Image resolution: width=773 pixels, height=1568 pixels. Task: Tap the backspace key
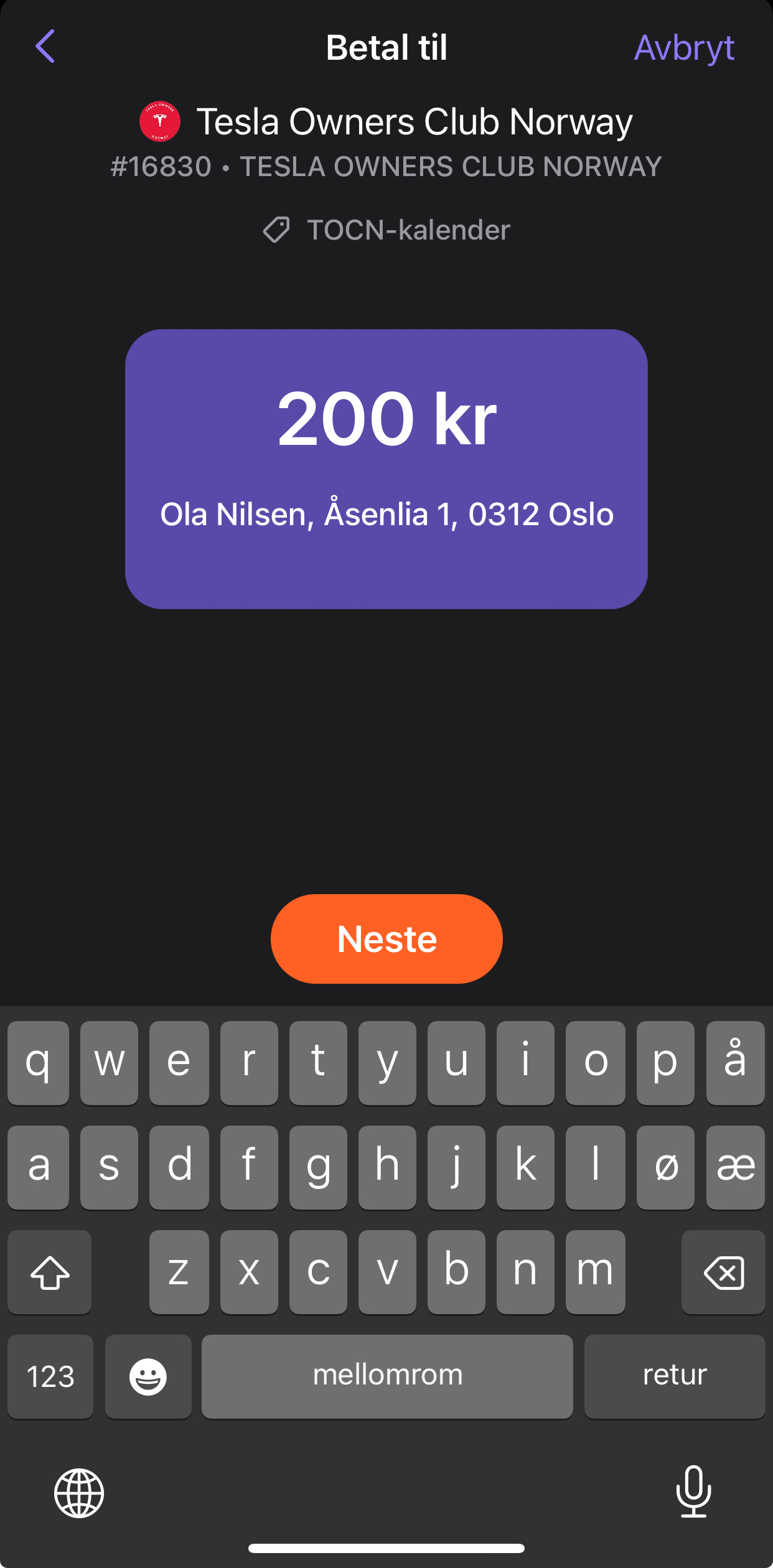pos(723,1272)
